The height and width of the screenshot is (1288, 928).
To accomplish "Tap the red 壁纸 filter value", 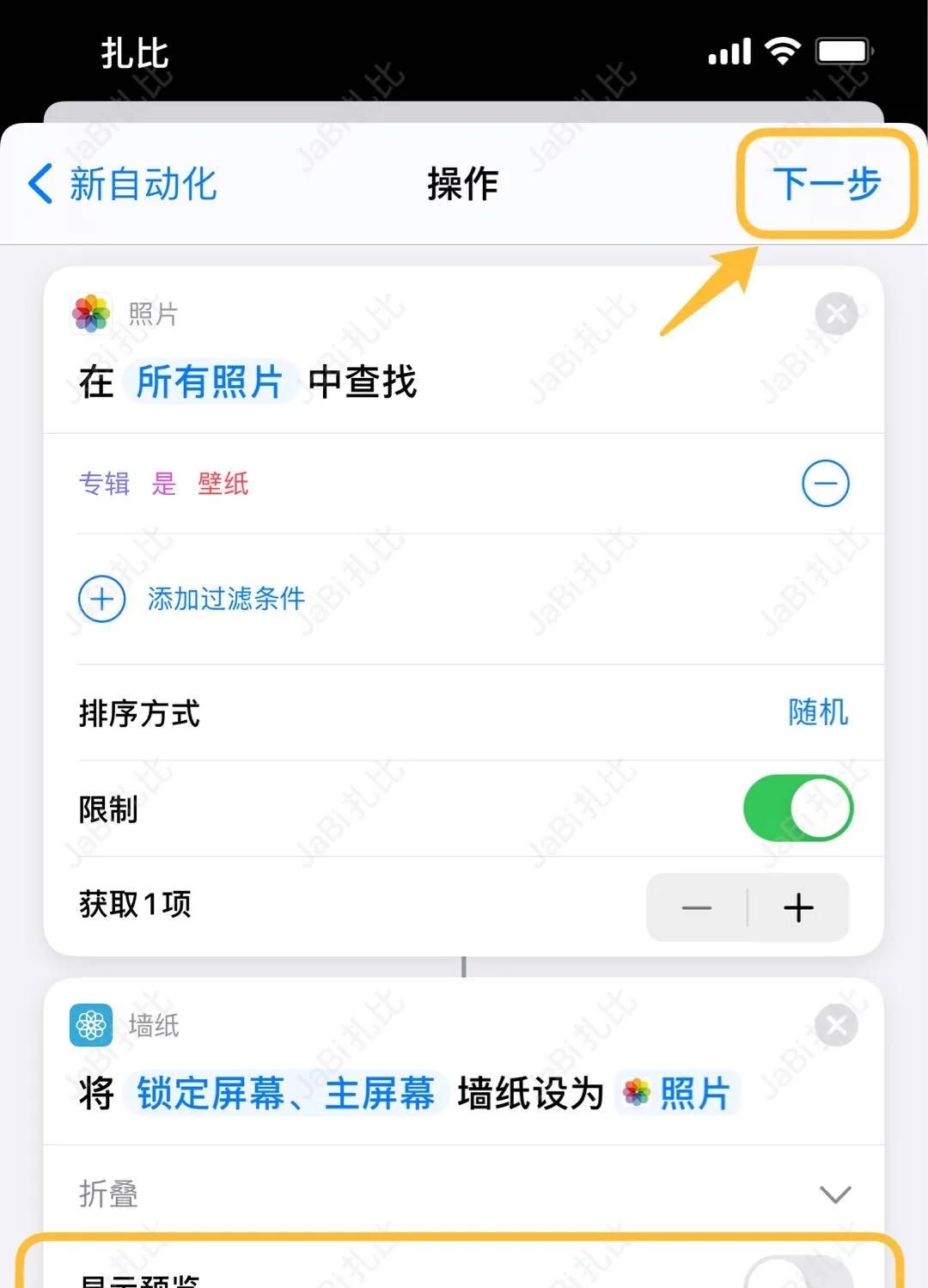I will pyautogui.click(x=222, y=484).
